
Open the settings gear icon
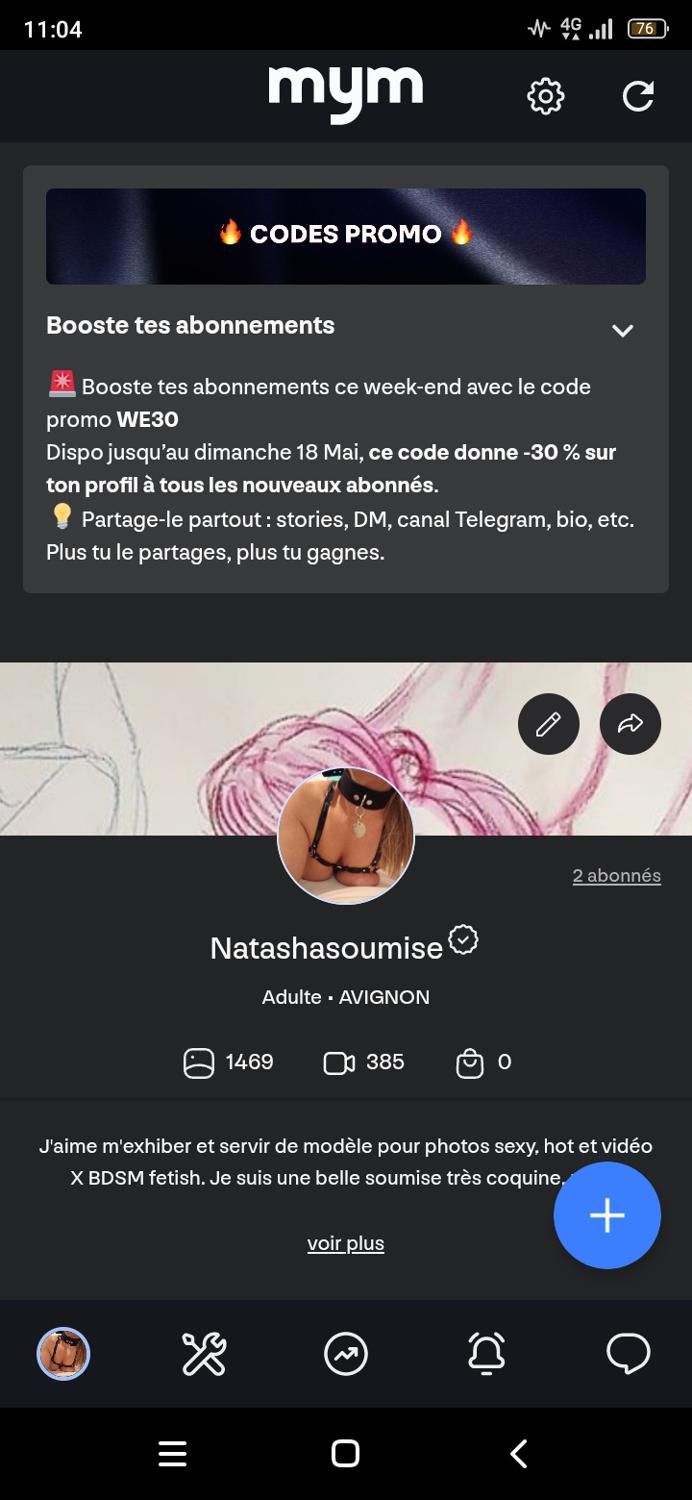545,96
